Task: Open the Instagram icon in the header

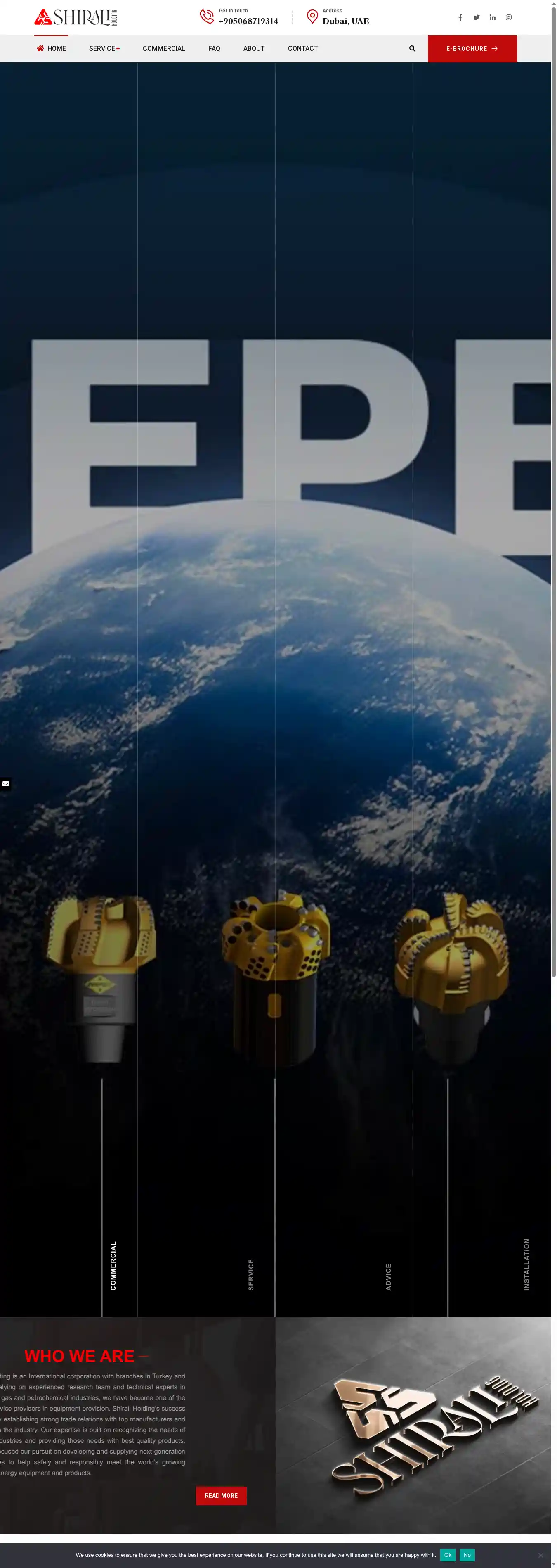Action: coord(508,18)
